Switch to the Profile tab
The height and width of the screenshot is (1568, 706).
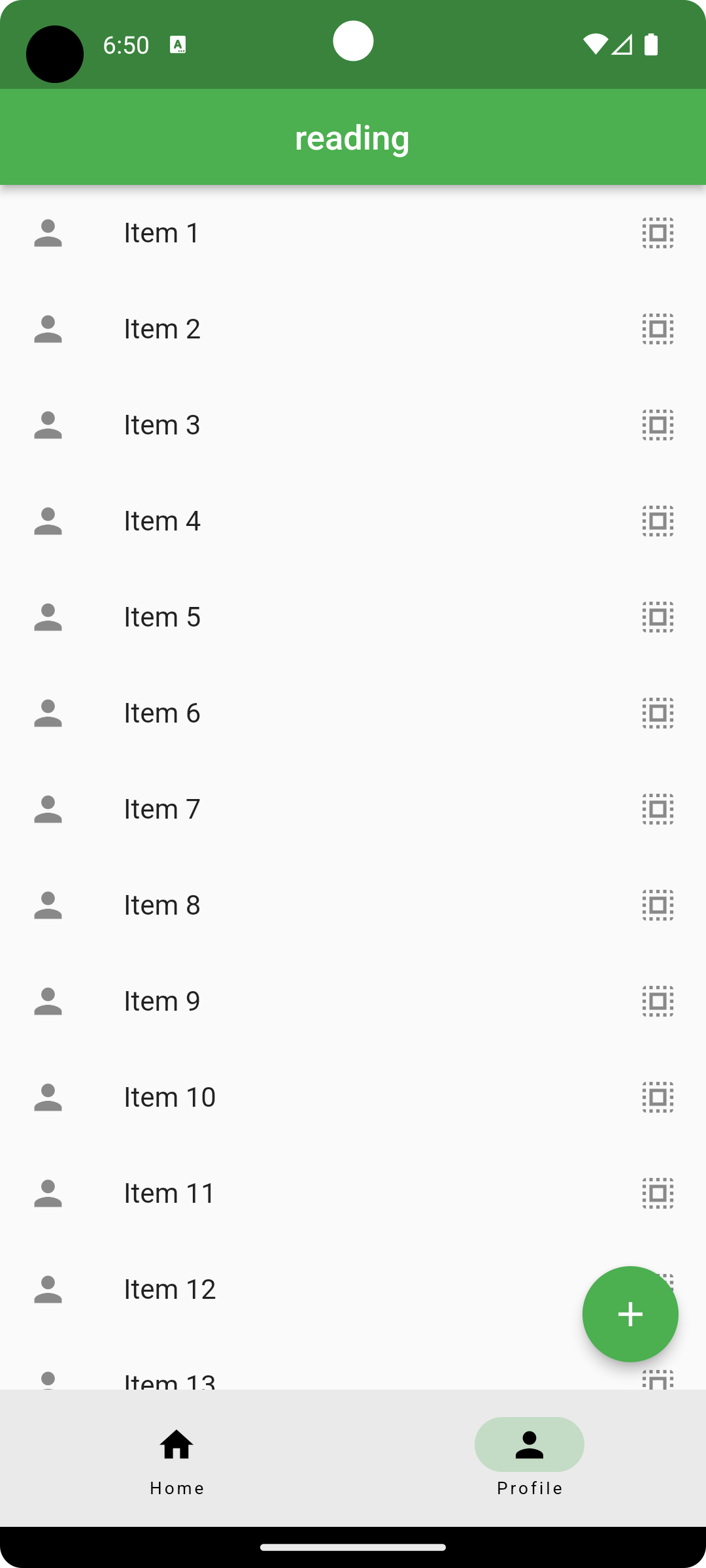(x=529, y=1461)
